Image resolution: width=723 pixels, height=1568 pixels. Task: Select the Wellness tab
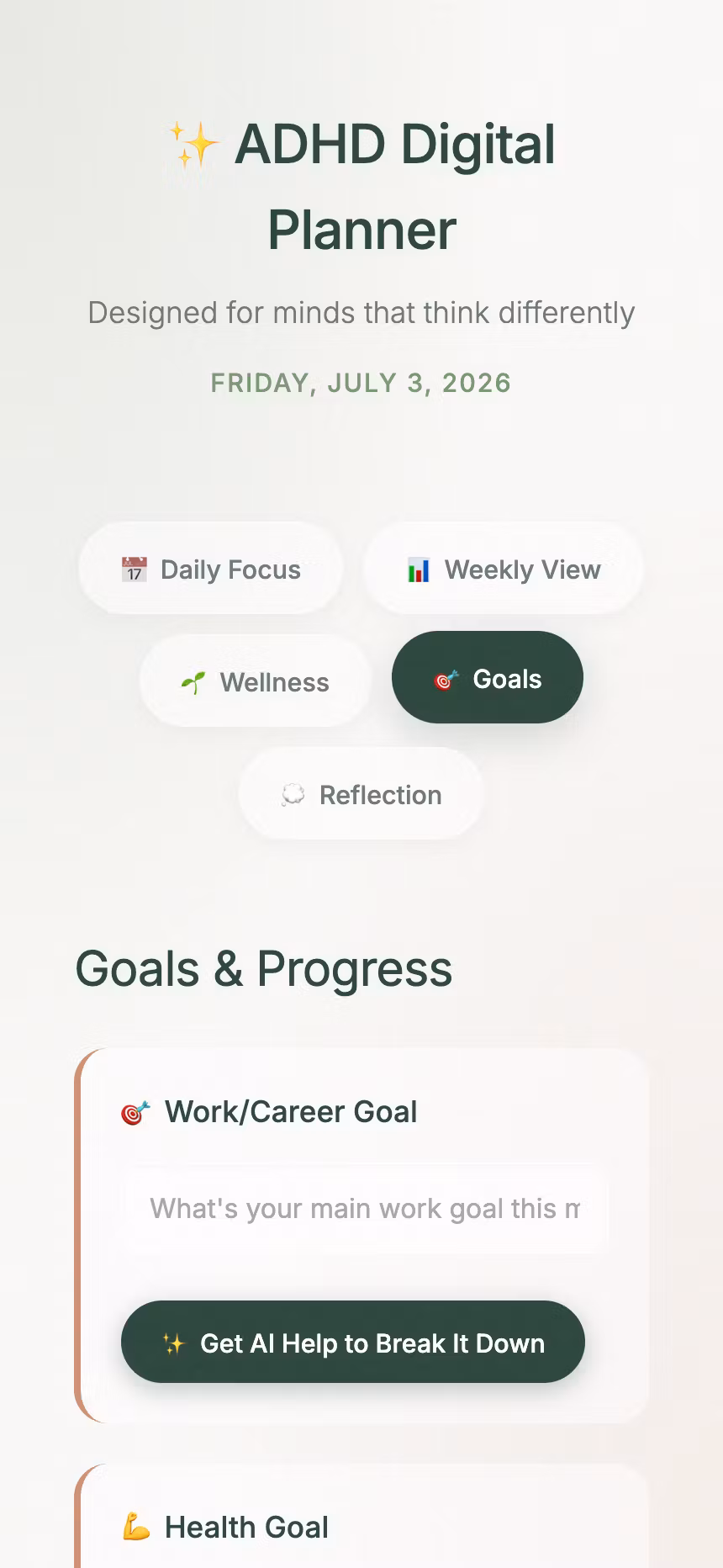point(255,681)
